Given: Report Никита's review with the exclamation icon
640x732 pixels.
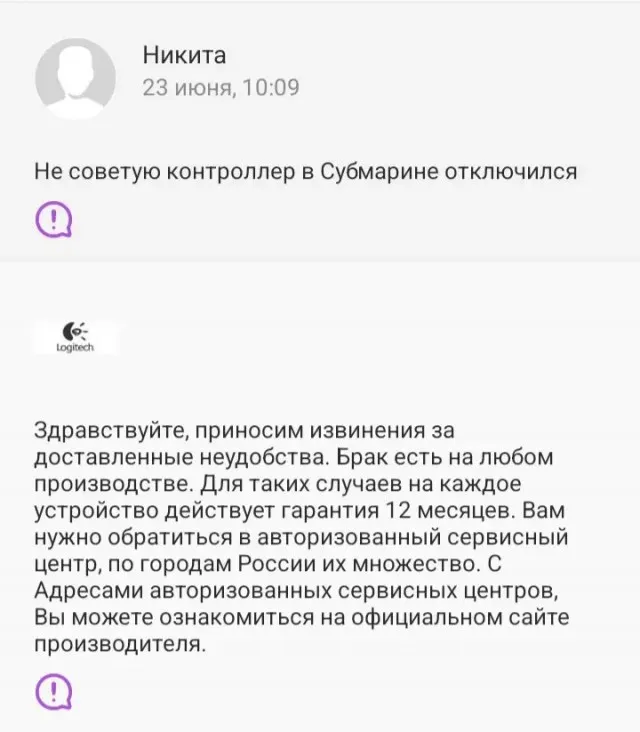Looking at the screenshot, I should click(54, 219).
